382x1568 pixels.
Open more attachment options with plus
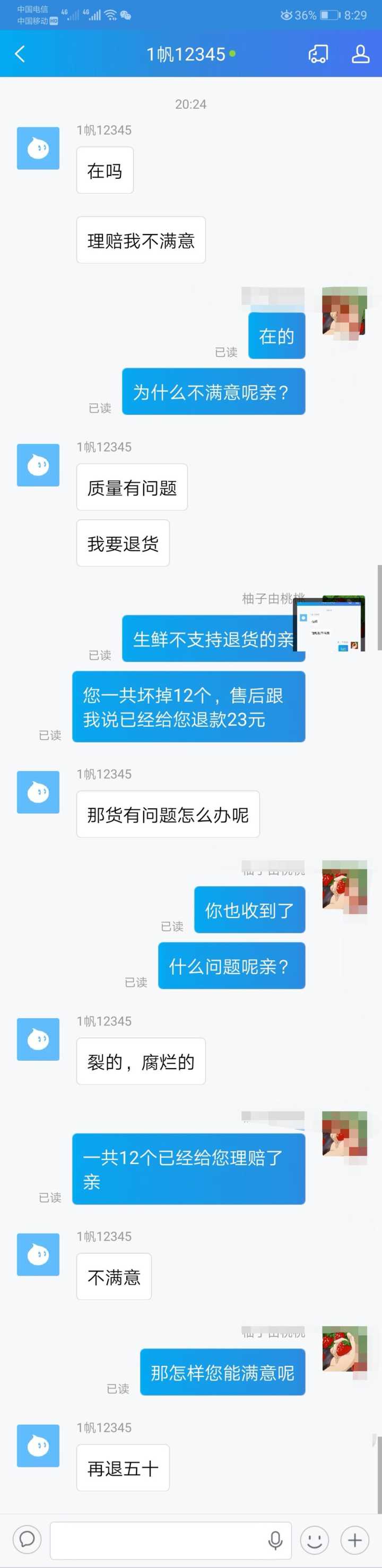click(354, 1540)
